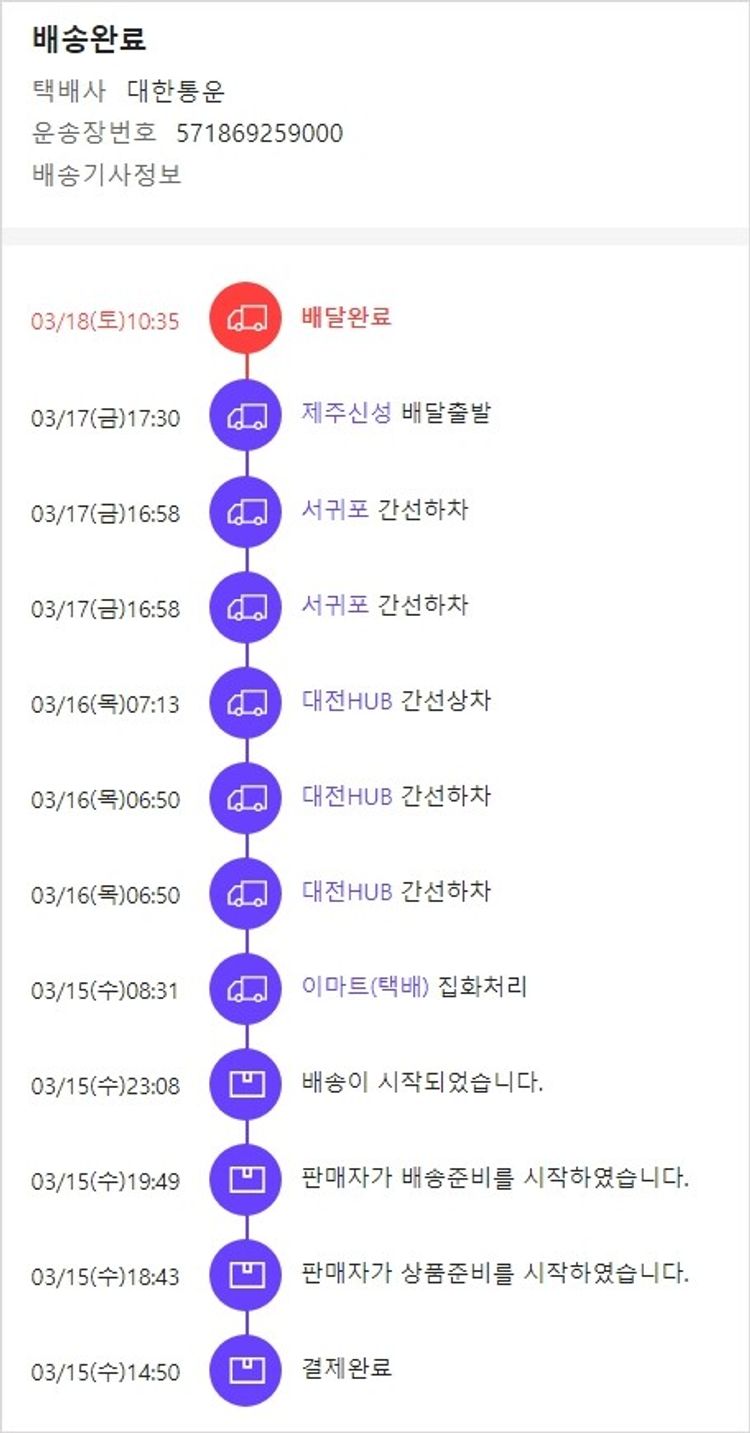750x1433 pixels.
Task: Open the 제주신성 branch link
Action: (x=346, y=413)
